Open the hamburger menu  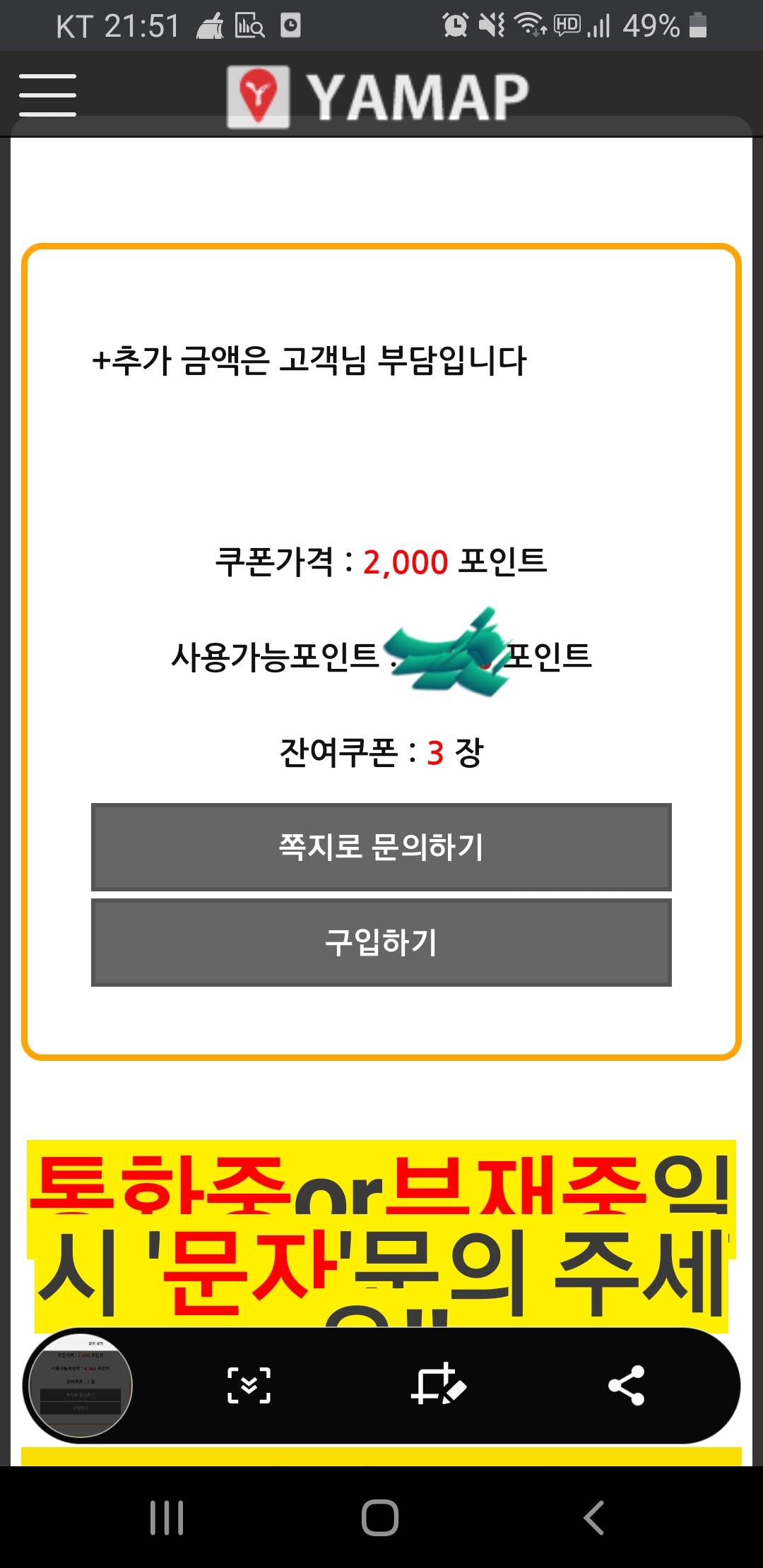pyautogui.click(x=47, y=95)
